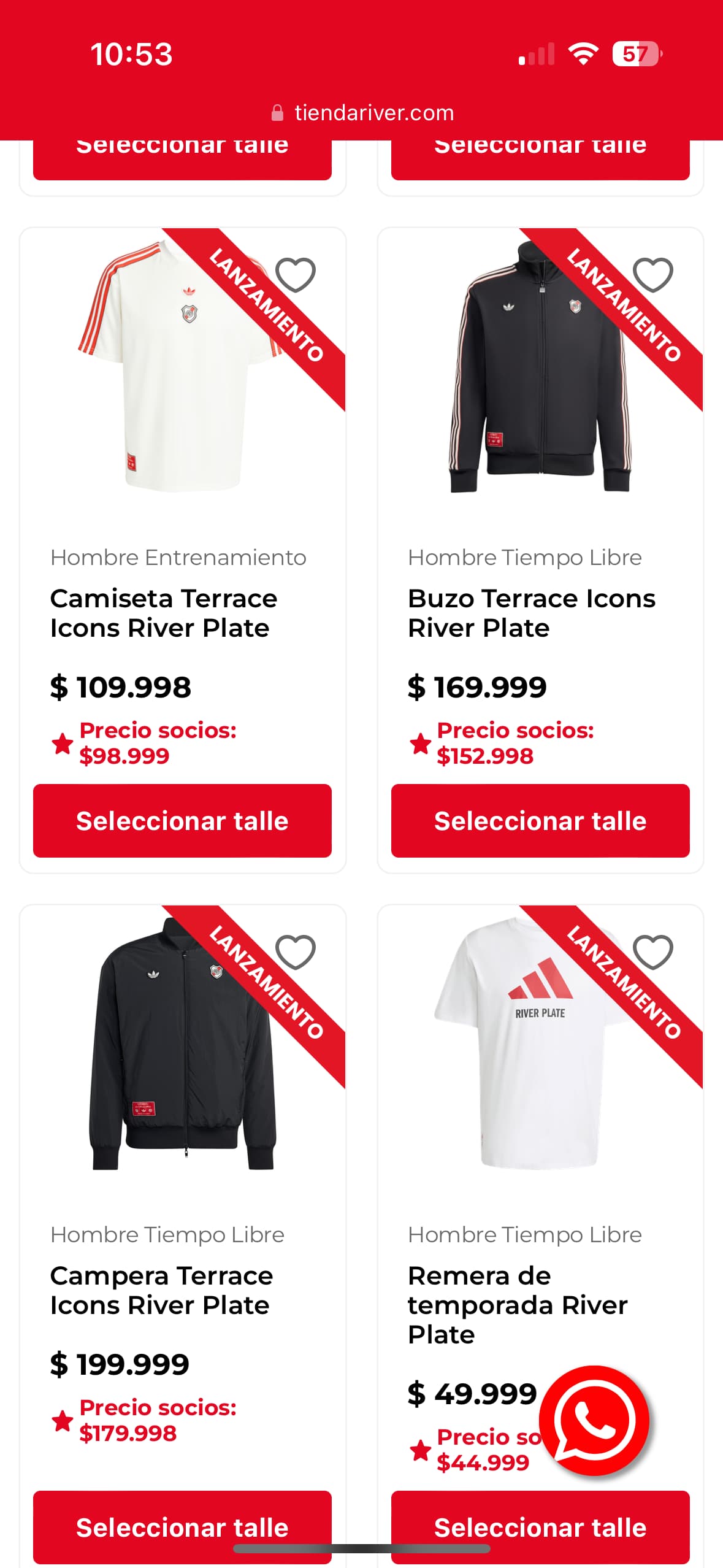Tap heart icon on Campera Terrace Icons
The height and width of the screenshot is (1568, 723).
pyautogui.click(x=295, y=951)
